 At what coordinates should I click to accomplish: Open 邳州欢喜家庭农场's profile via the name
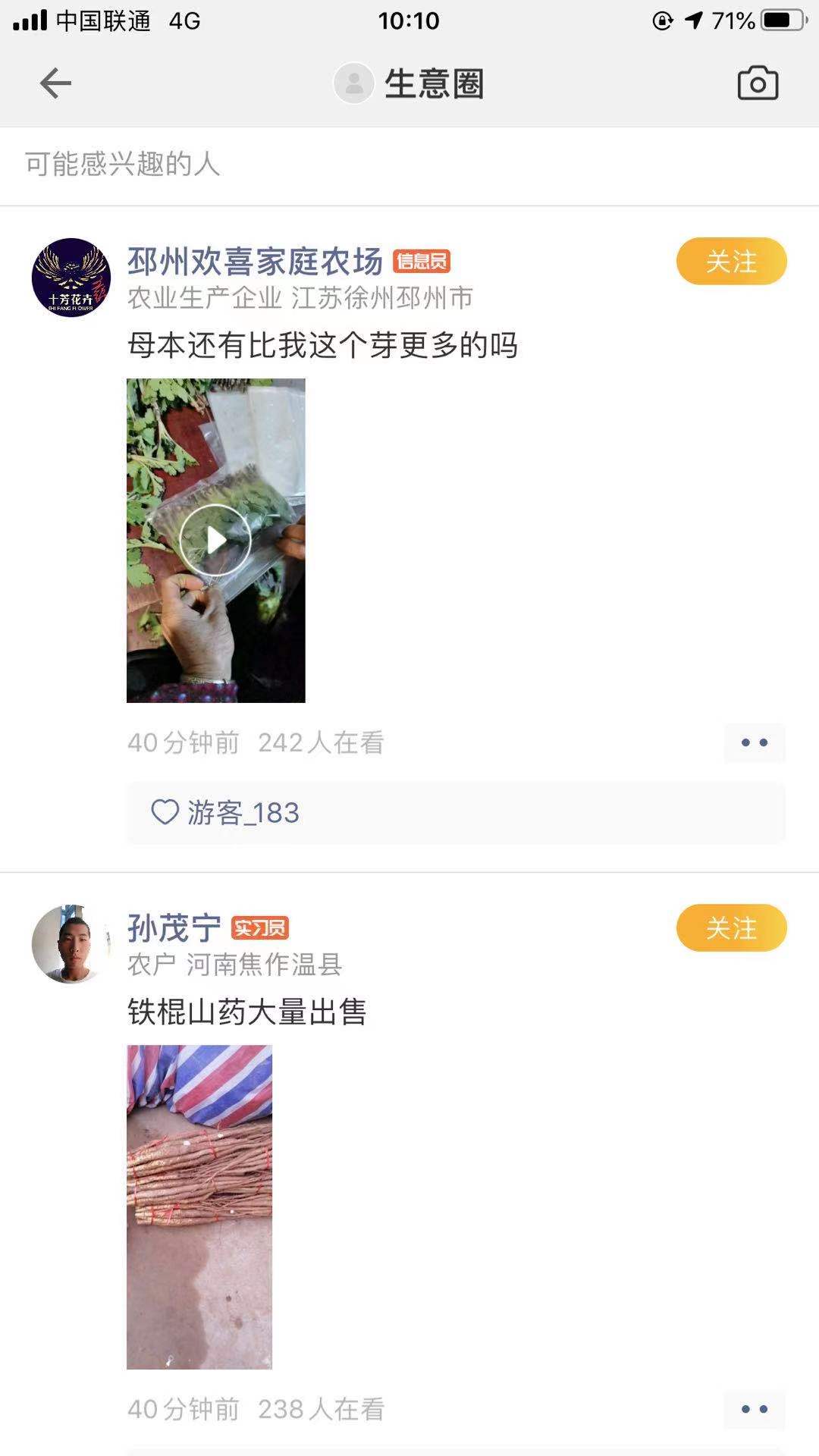click(x=255, y=262)
